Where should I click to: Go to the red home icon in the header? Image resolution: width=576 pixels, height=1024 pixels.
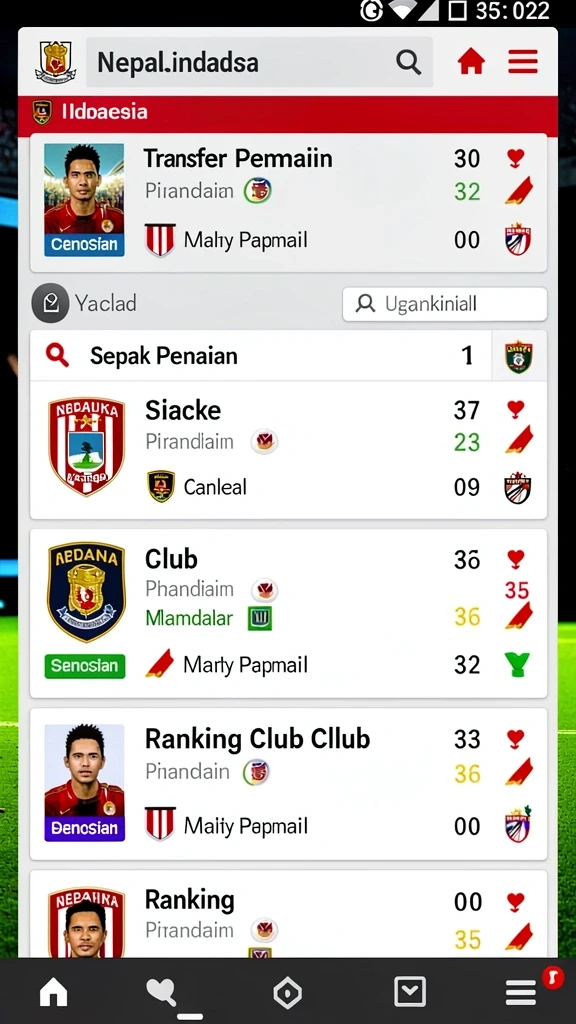click(471, 62)
